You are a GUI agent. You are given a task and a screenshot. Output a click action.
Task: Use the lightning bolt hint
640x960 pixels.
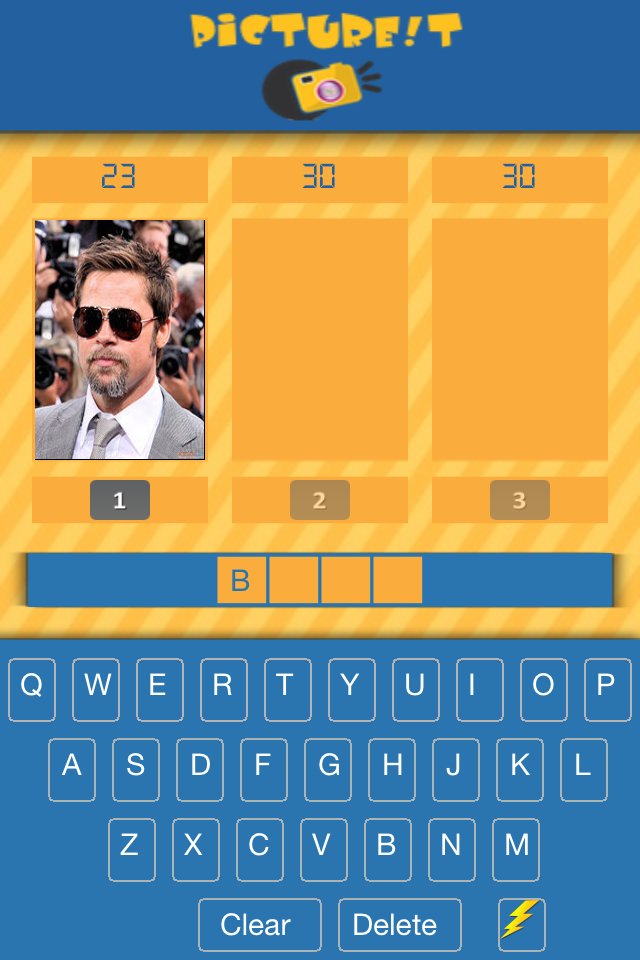click(521, 923)
